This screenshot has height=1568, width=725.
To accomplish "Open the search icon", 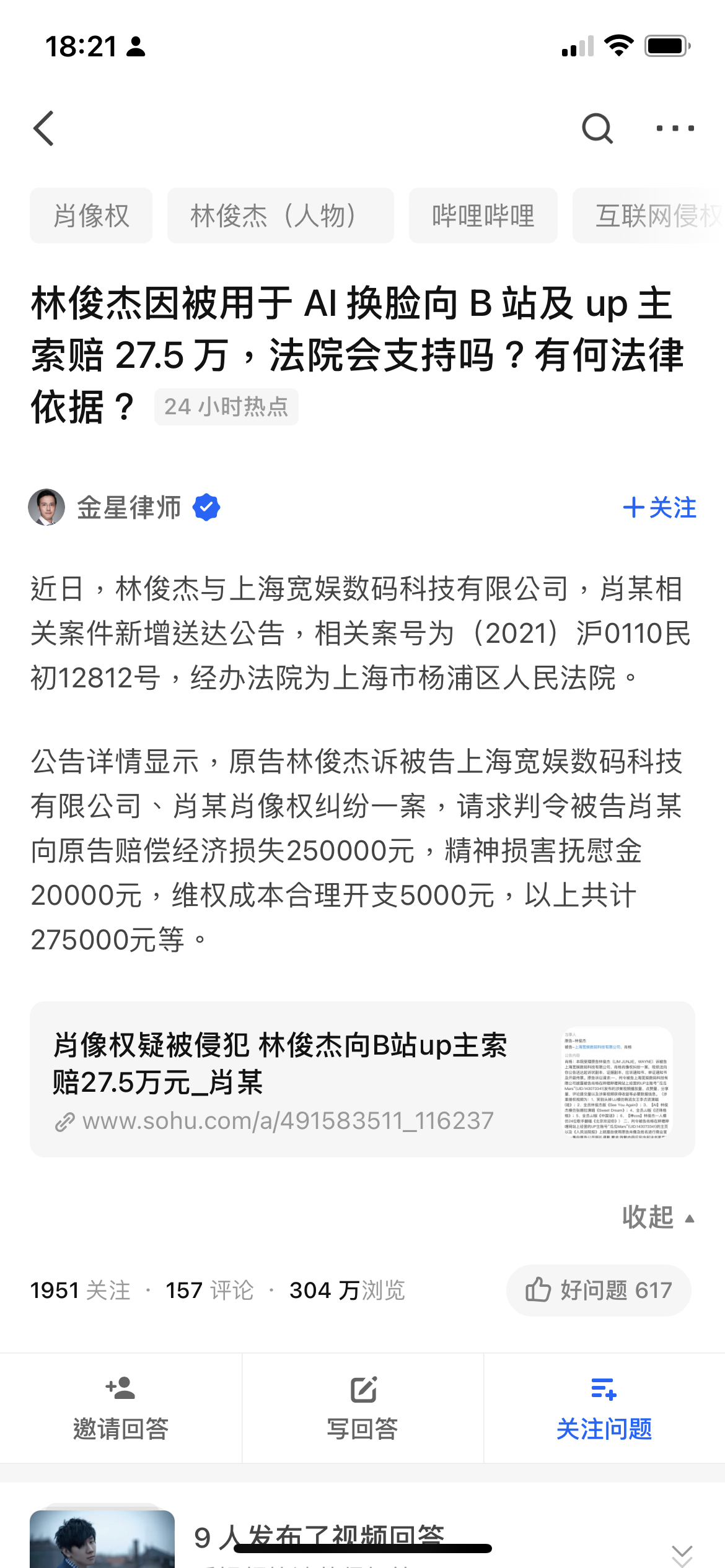I will (597, 129).
